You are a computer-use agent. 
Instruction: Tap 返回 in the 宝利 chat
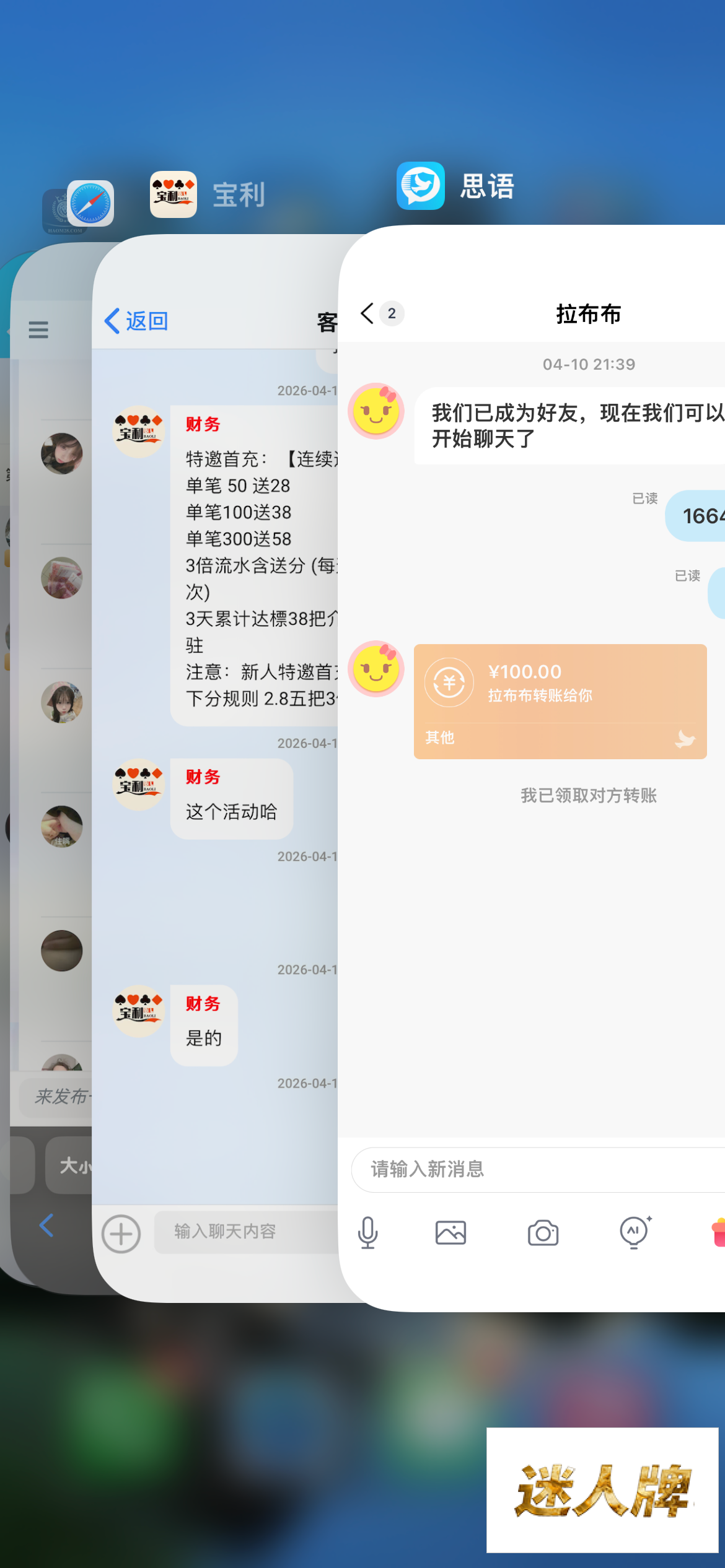137,321
